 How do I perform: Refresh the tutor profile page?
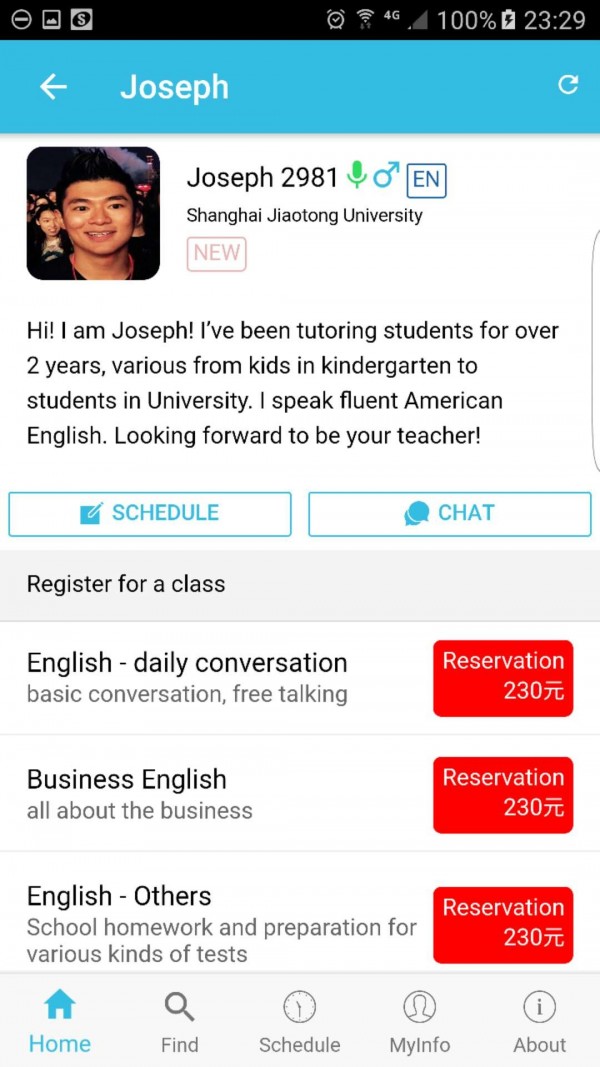(567, 86)
